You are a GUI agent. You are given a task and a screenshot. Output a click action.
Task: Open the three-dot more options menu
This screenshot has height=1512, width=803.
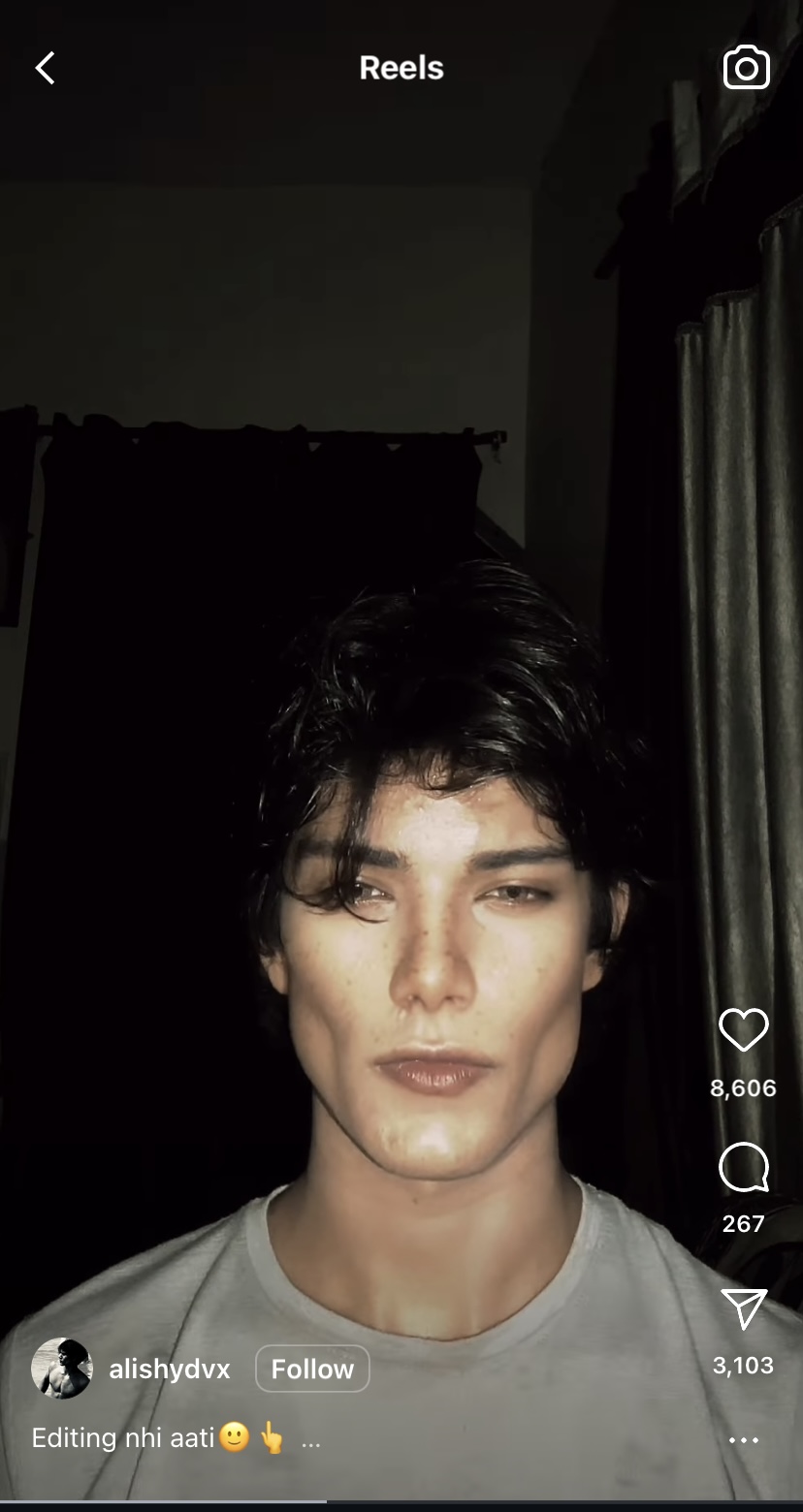tap(743, 1440)
